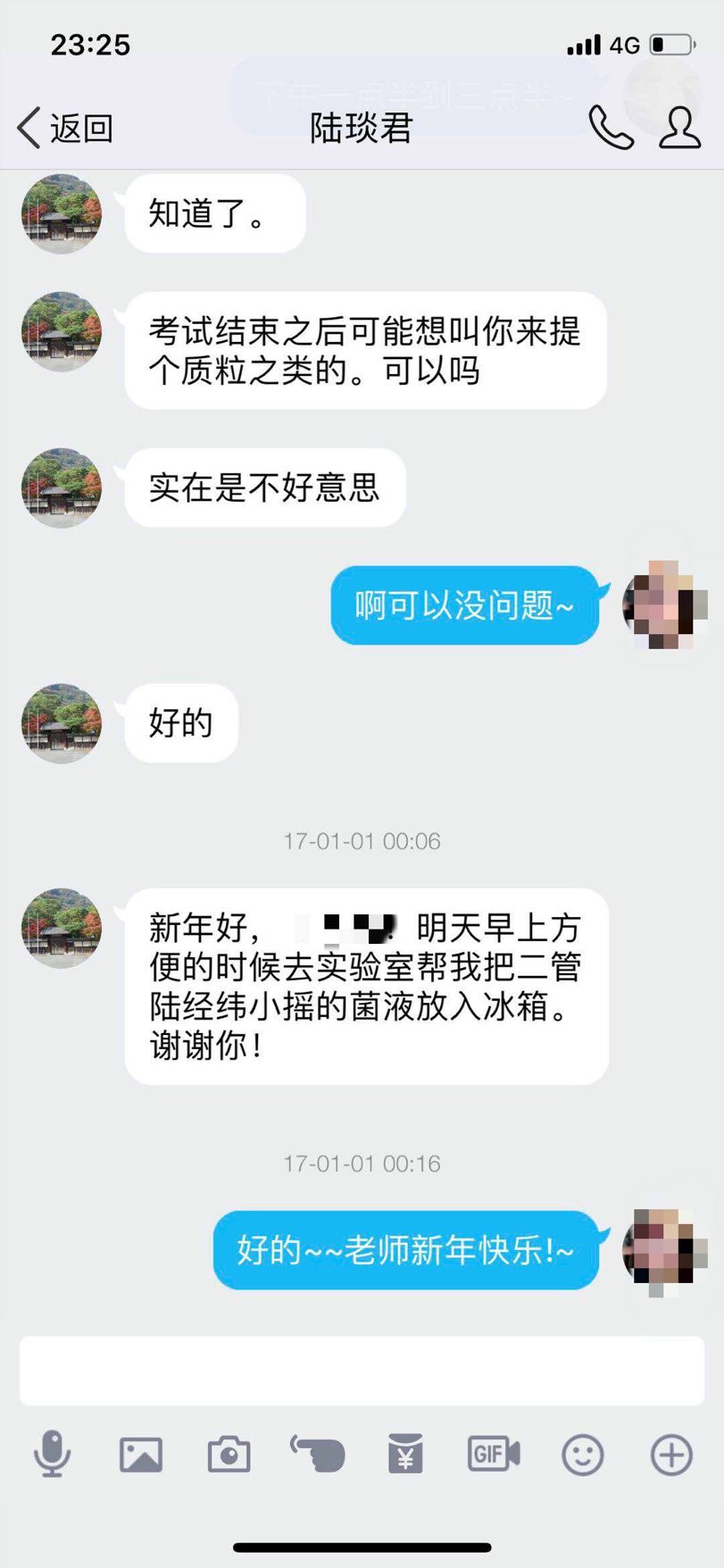Viewport: 724px width, 1568px height.
Task: Tap your avatar beside 啊可以没问题 message
Action: (664, 605)
